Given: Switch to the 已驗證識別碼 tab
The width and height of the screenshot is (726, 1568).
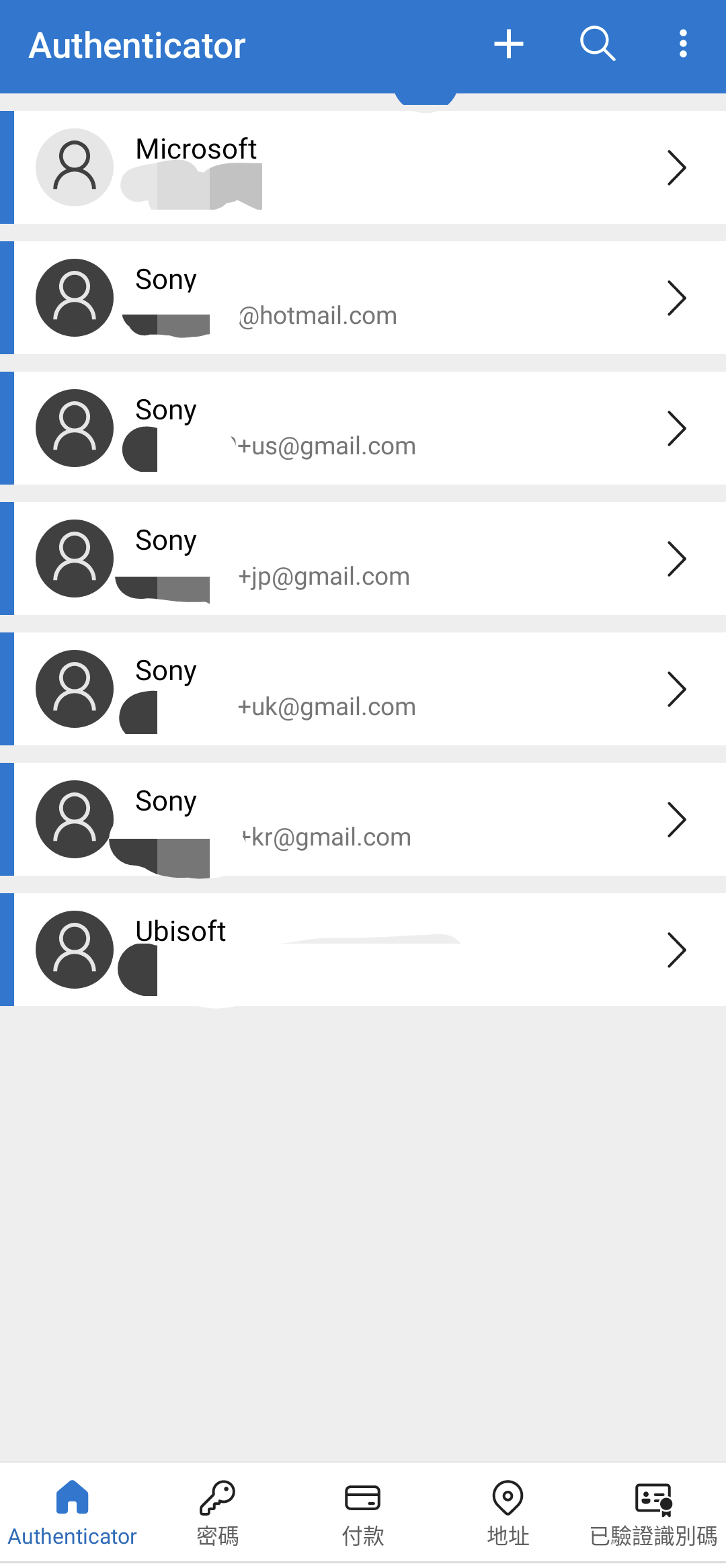Looking at the screenshot, I should coord(653,1514).
